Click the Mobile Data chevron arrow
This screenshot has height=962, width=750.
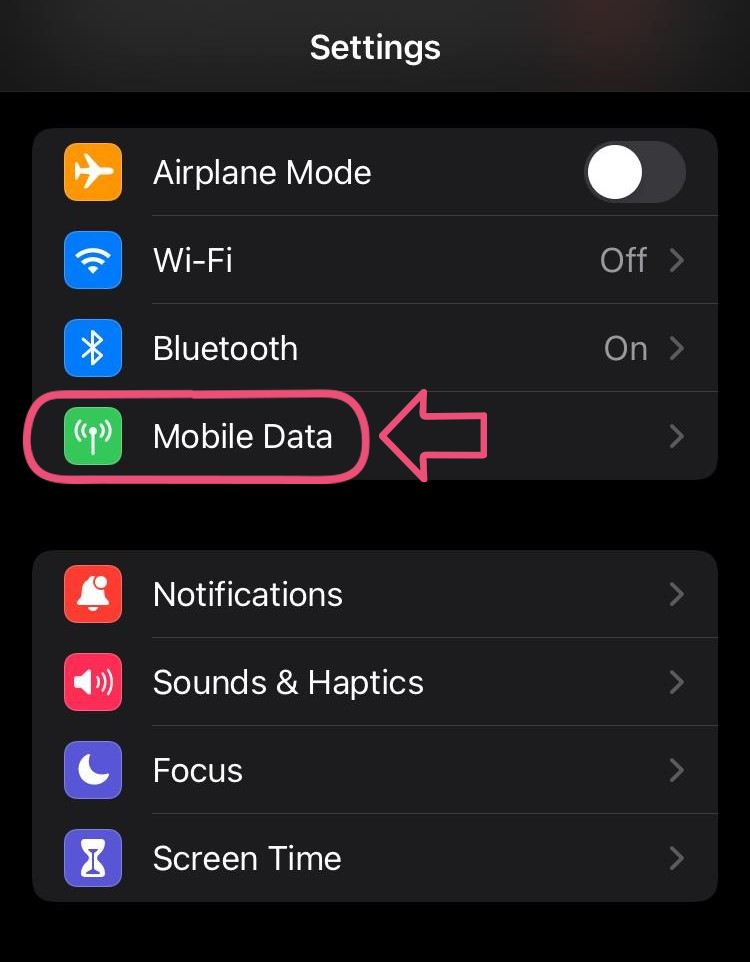pyautogui.click(x=677, y=436)
